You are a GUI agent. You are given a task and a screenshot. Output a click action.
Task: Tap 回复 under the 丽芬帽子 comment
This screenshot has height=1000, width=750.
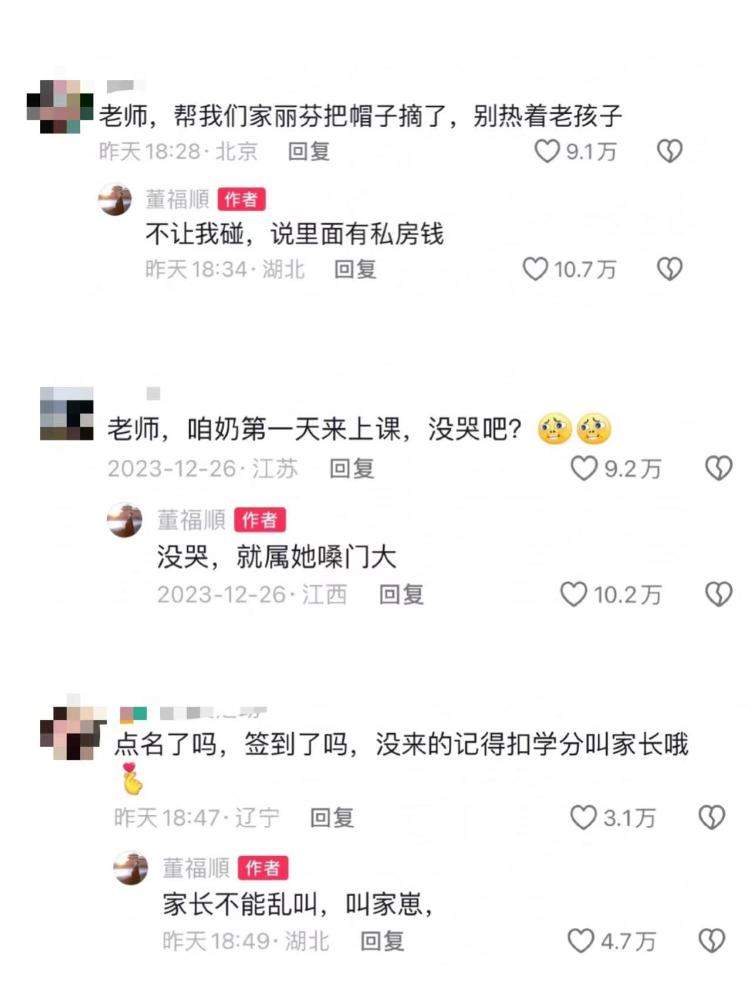(x=310, y=152)
